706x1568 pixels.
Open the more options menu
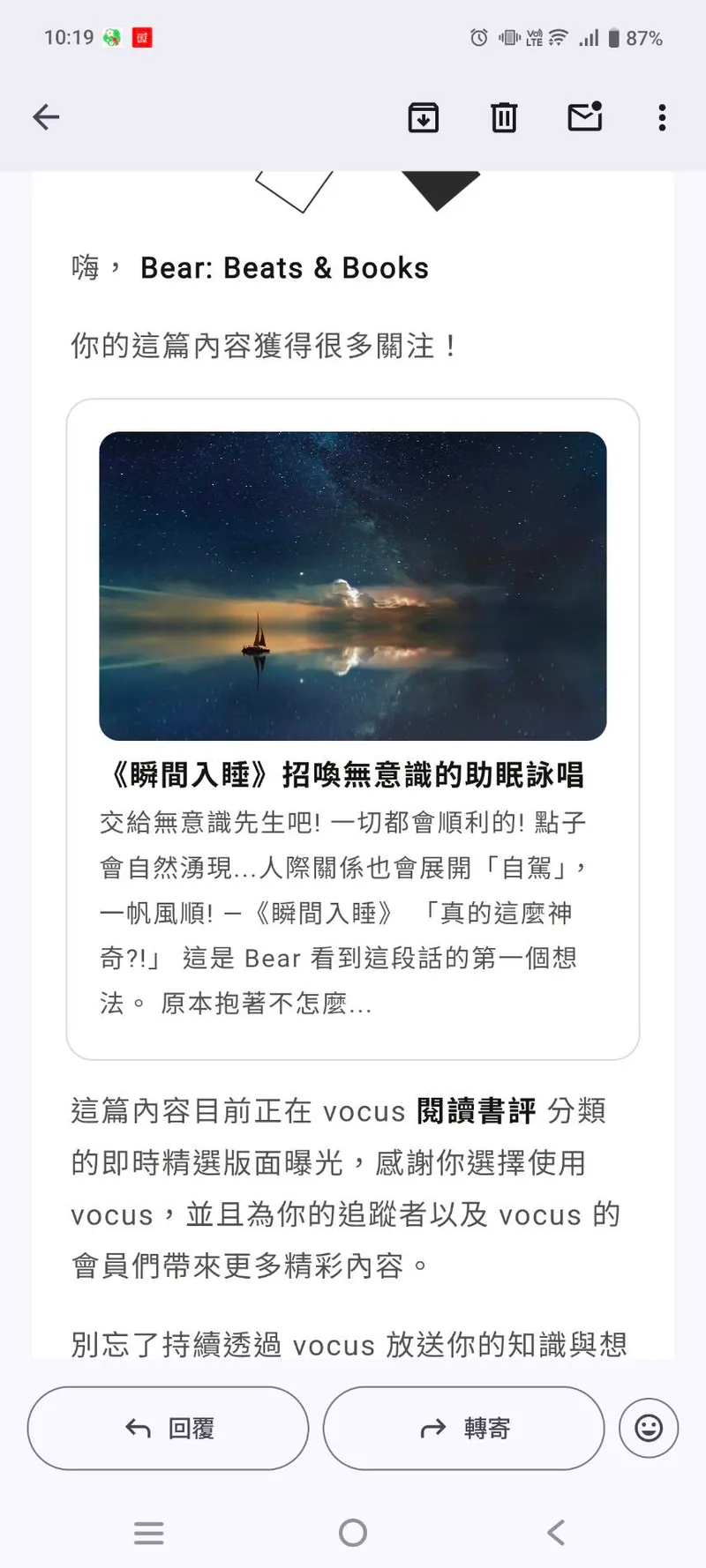click(x=662, y=117)
